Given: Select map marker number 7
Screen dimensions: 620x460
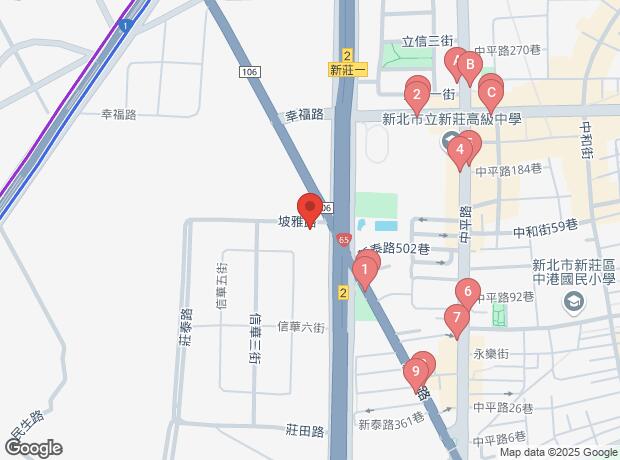Looking at the screenshot, I should (456, 320).
